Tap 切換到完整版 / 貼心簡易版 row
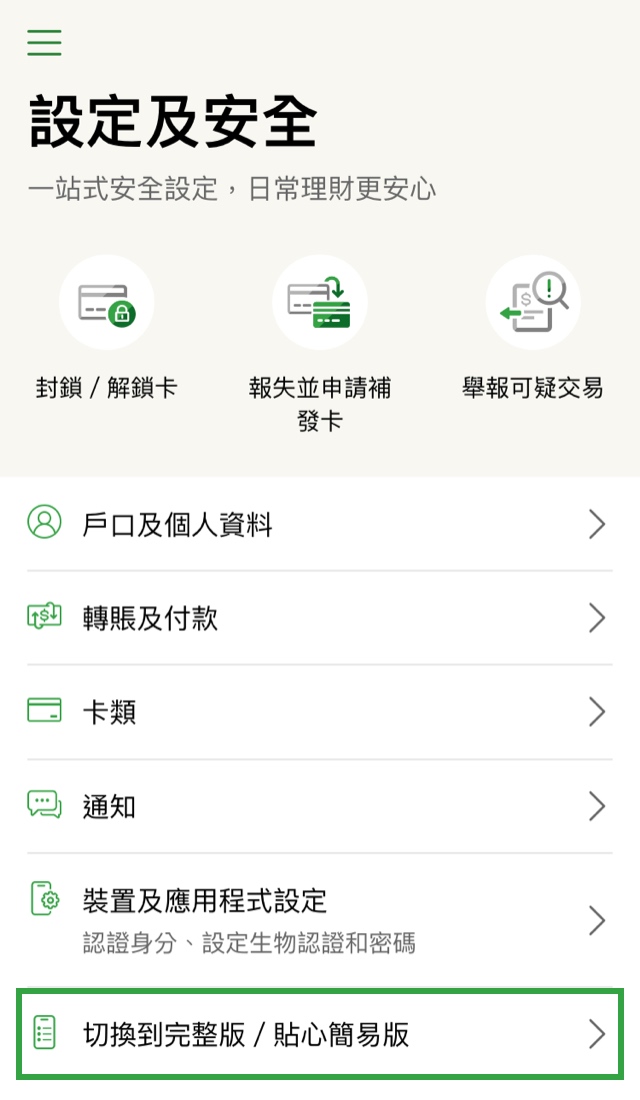640x1100 pixels. pos(320,1034)
